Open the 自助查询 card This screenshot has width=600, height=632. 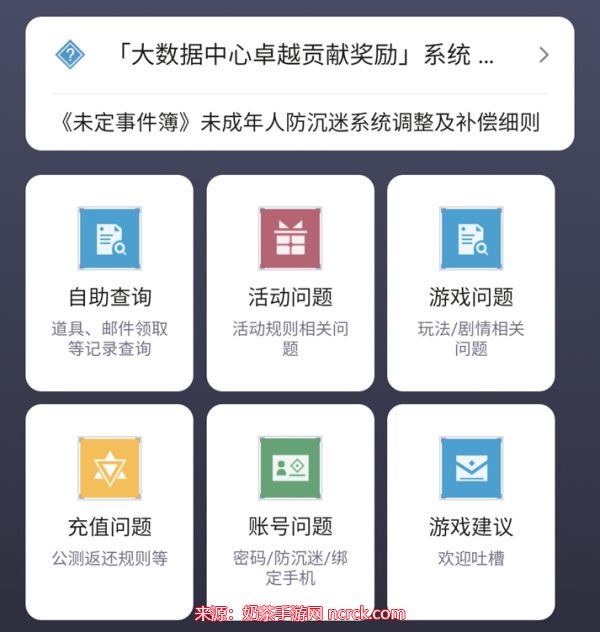coord(109,282)
